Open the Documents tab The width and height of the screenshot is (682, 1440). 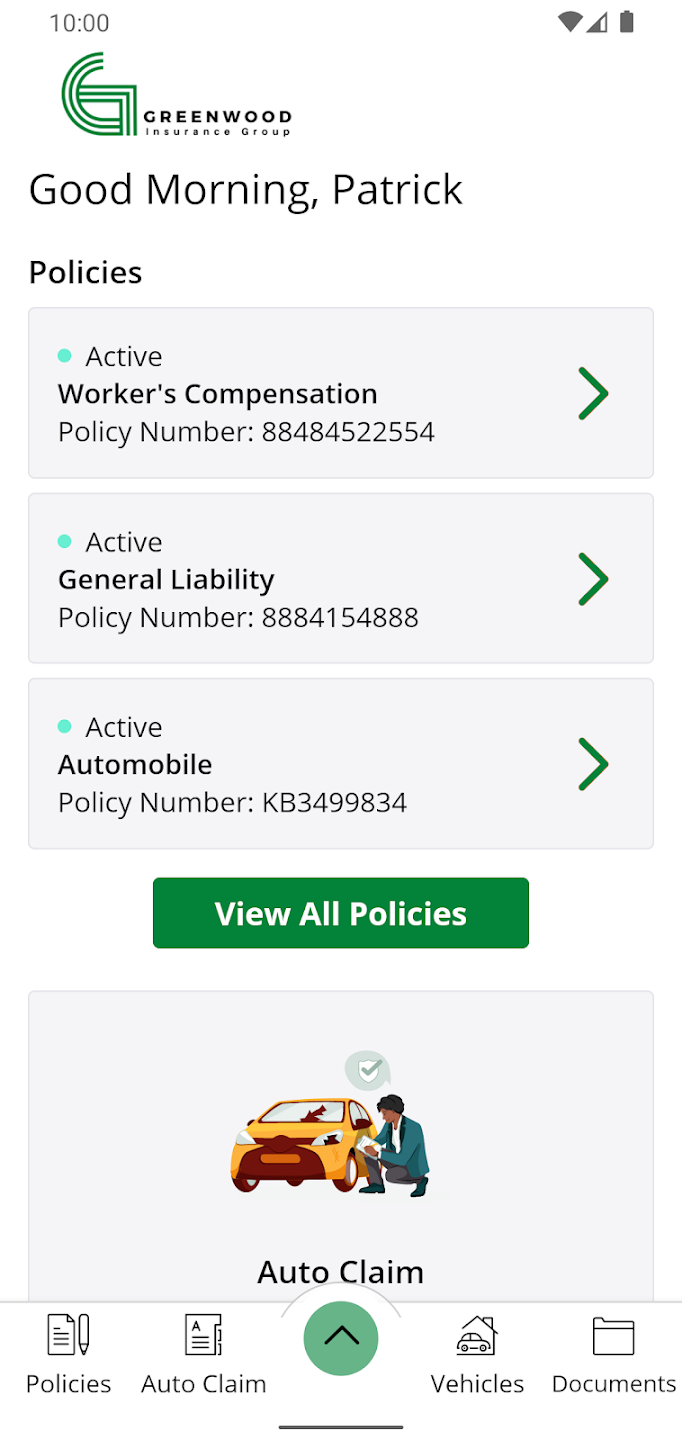click(x=613, y=1355)
